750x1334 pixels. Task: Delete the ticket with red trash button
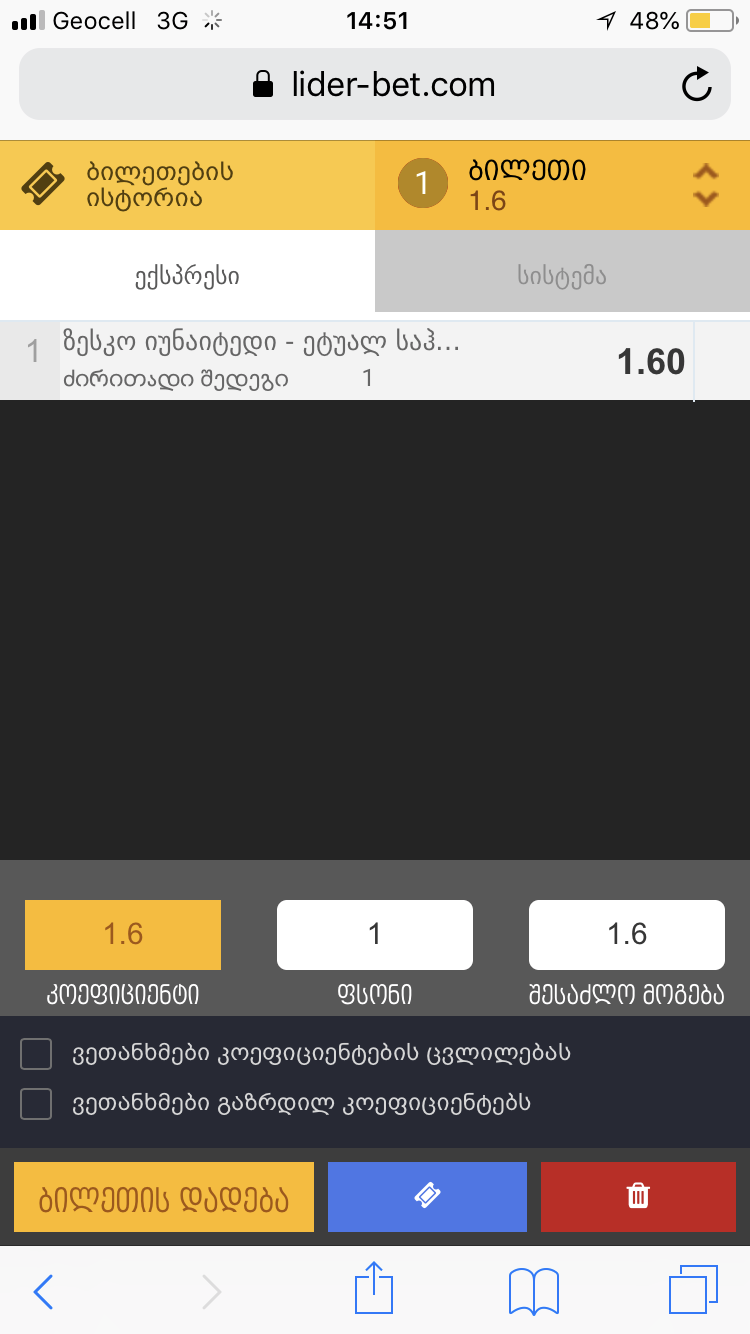638,1197
